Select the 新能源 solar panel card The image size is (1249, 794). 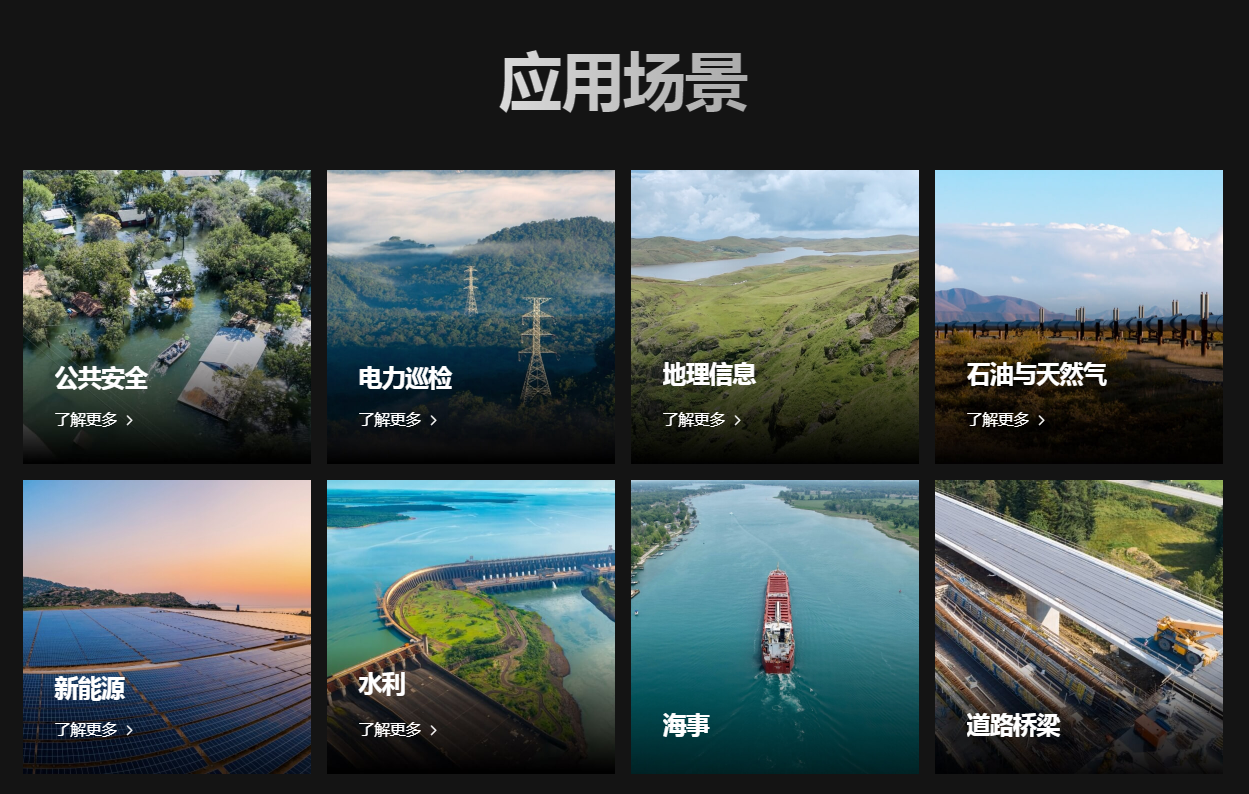click(x=167, y=626)
